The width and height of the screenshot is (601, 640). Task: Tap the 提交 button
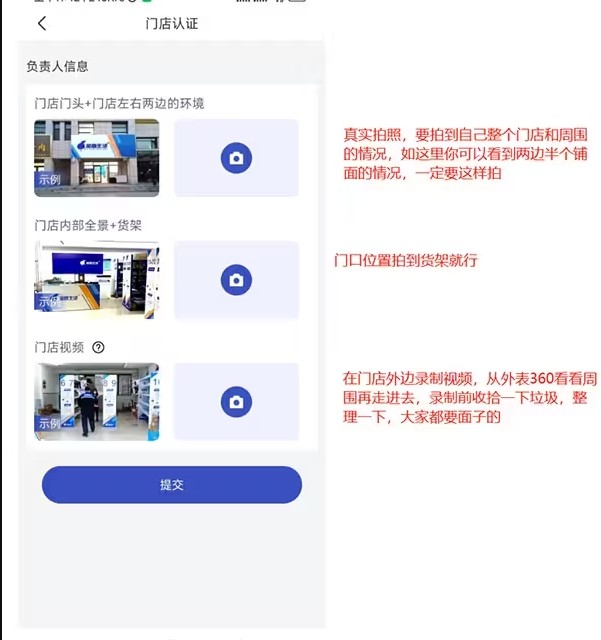[x=171, y=485]
